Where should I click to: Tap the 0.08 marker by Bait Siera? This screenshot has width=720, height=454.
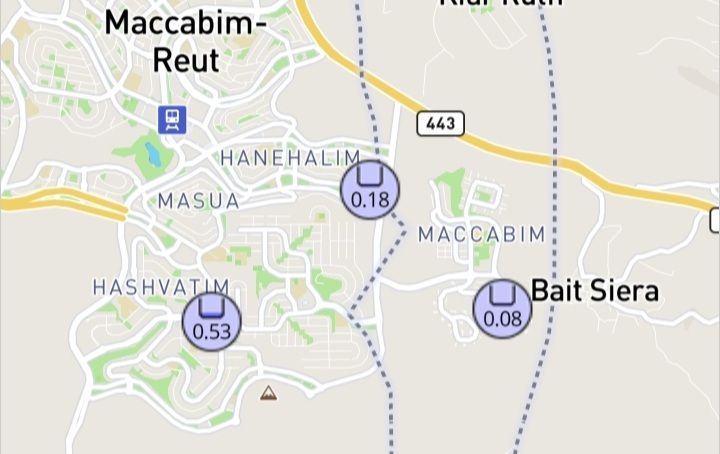(502, 309)
